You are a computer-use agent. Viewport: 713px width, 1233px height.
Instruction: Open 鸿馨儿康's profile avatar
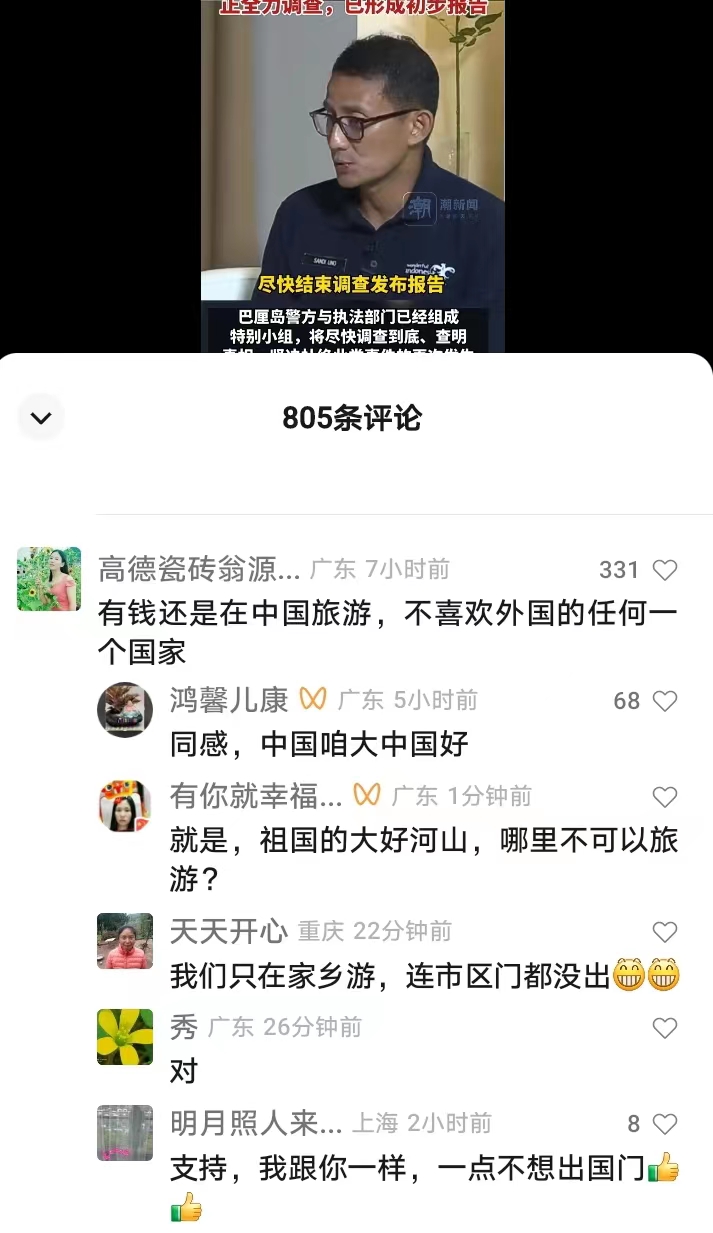[125, 710]
